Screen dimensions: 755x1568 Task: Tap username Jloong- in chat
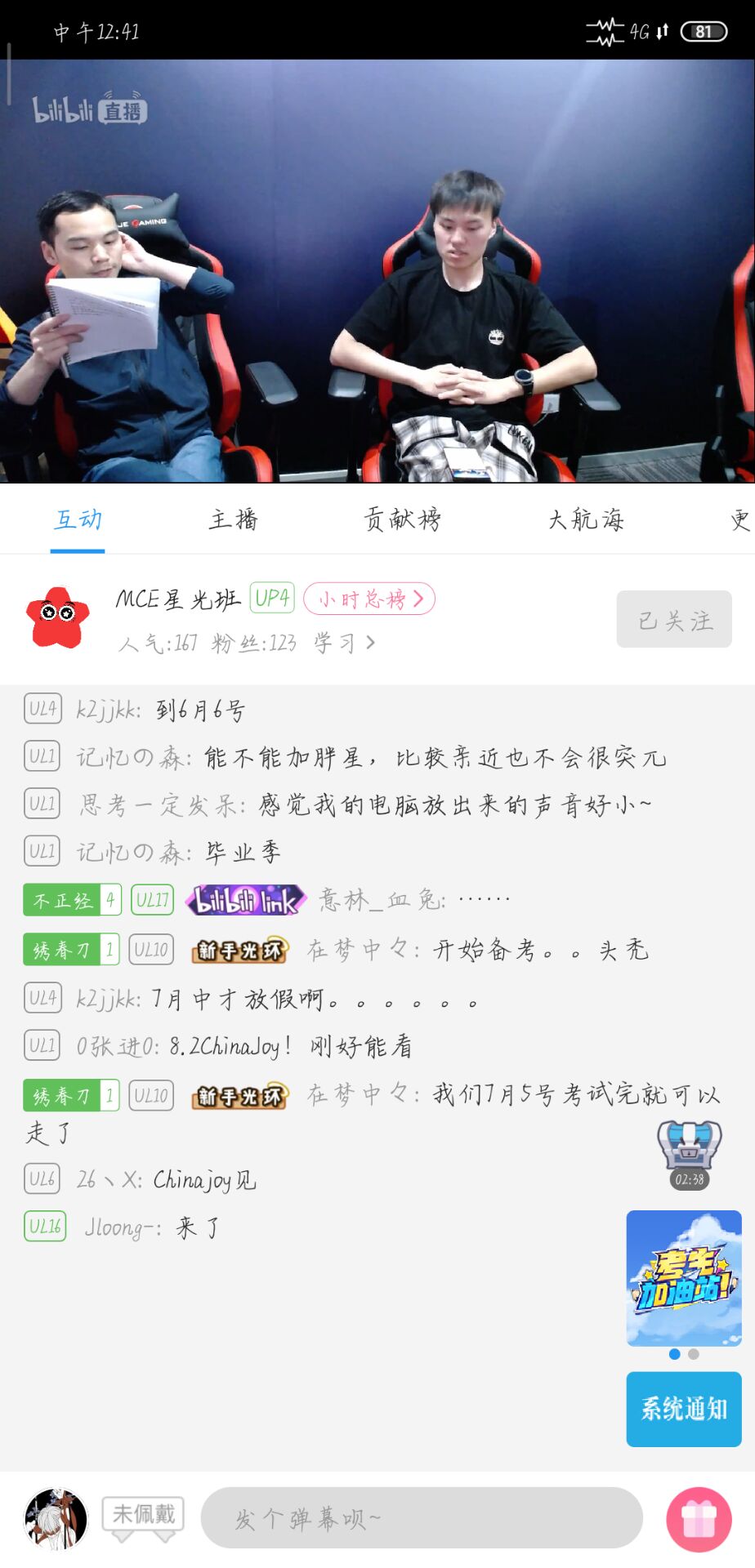pyautogui.click(x=123, y=1227)
